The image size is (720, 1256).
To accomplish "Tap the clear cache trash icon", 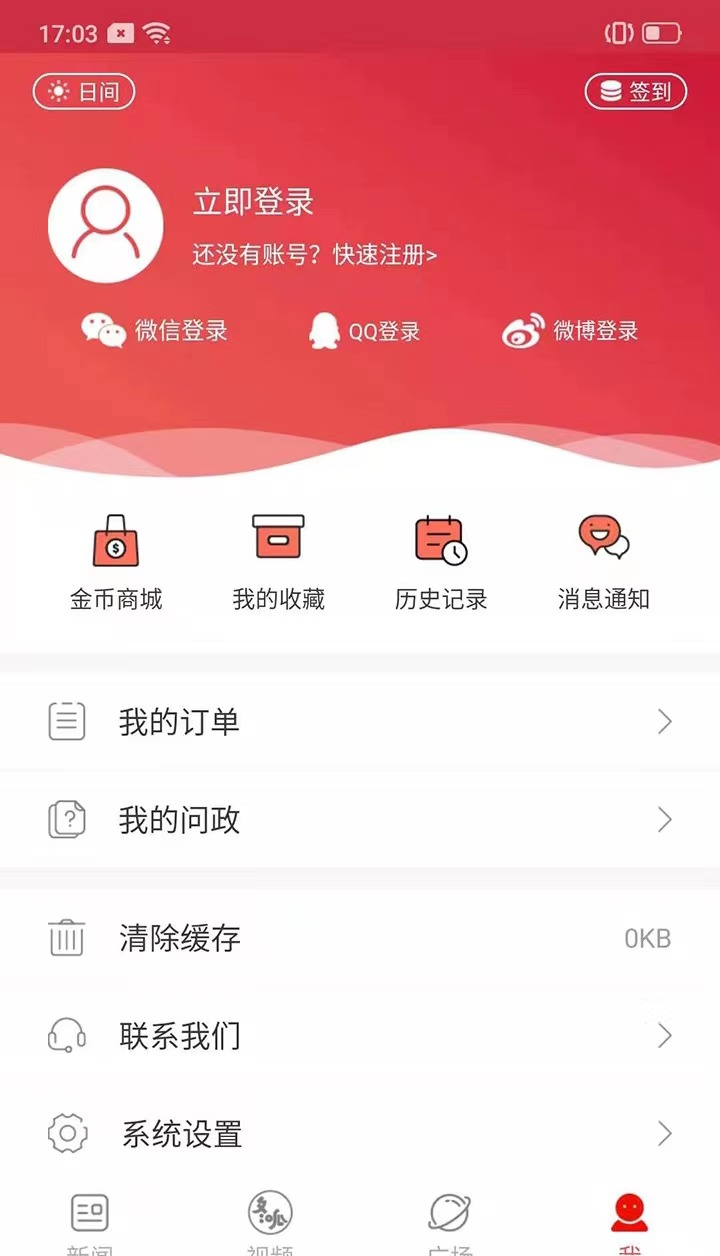I will coord(66,938).
